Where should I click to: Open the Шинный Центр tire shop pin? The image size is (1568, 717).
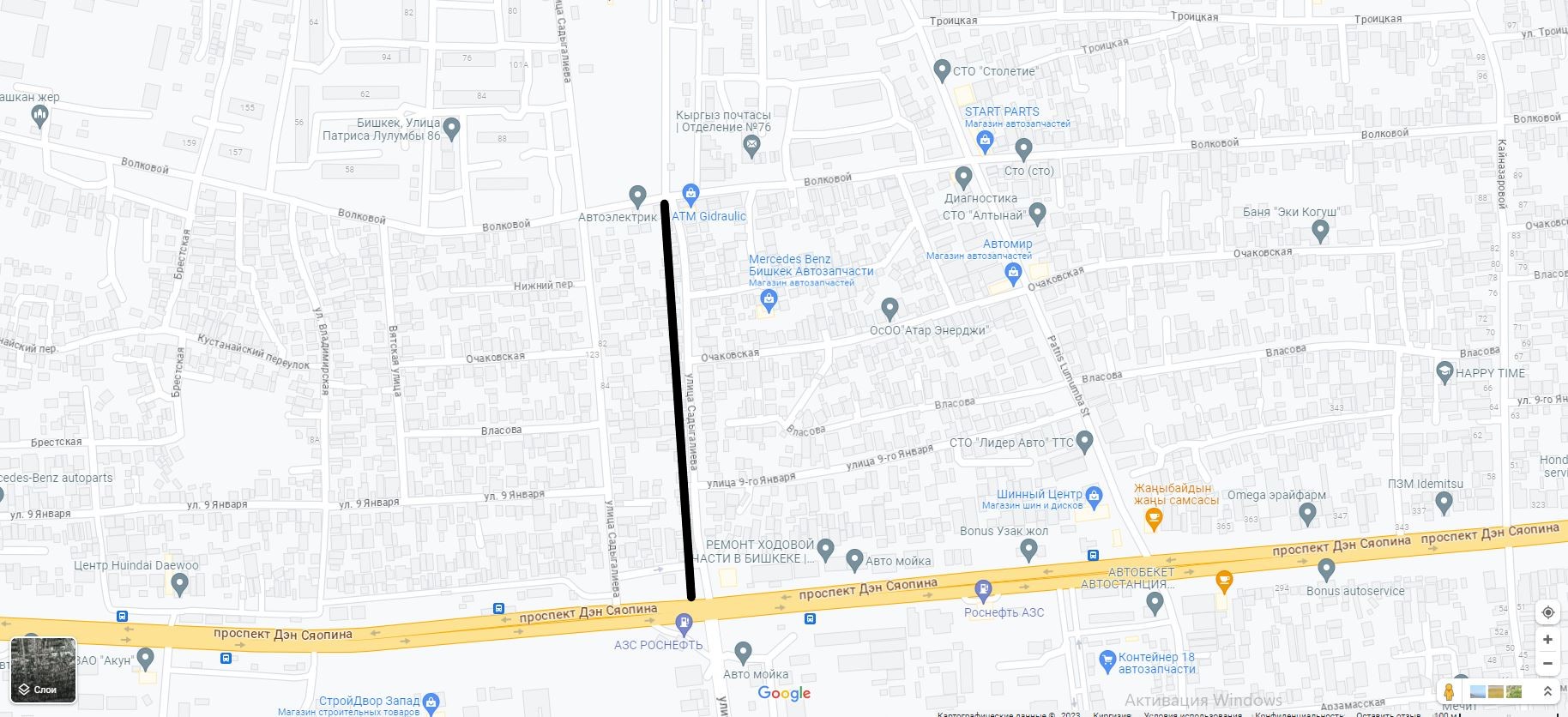(1094, 495)
